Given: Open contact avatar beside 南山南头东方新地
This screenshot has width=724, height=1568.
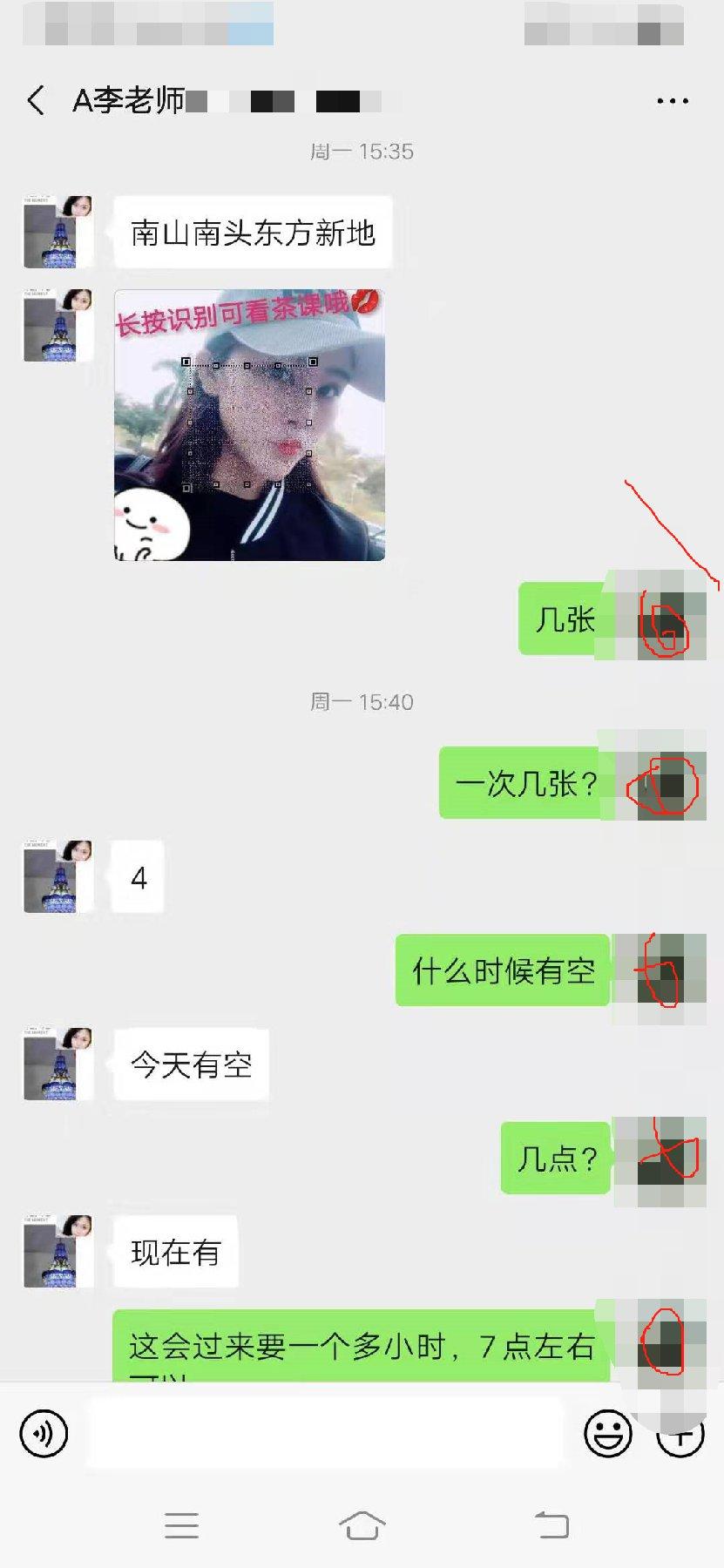Looking at the screenshot, I should point(58,232).
